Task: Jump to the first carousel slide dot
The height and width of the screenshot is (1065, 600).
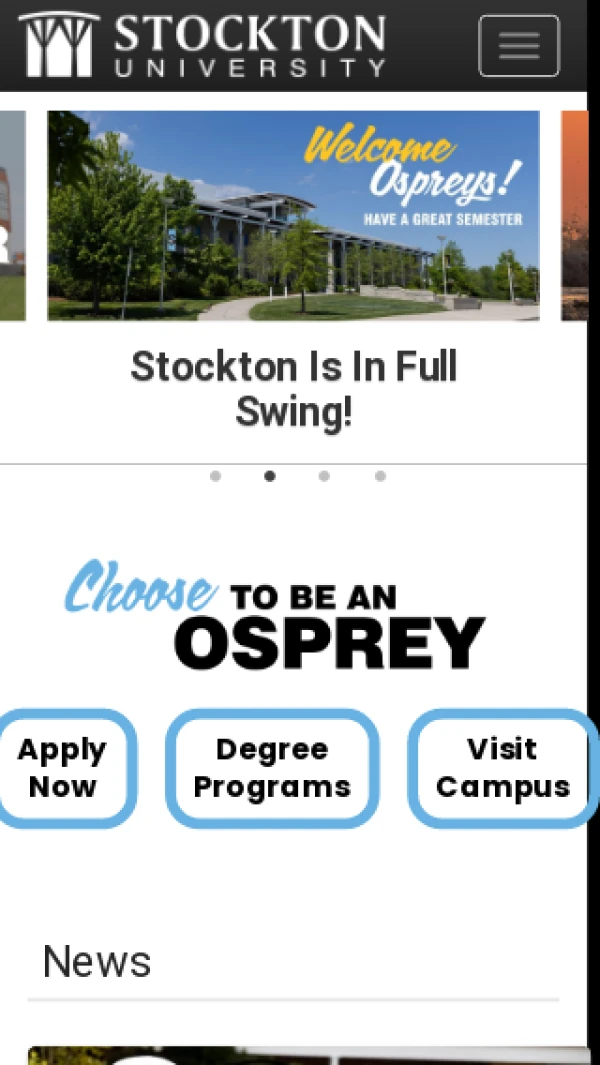Action: pyautogui.click(x=215, y=476)
